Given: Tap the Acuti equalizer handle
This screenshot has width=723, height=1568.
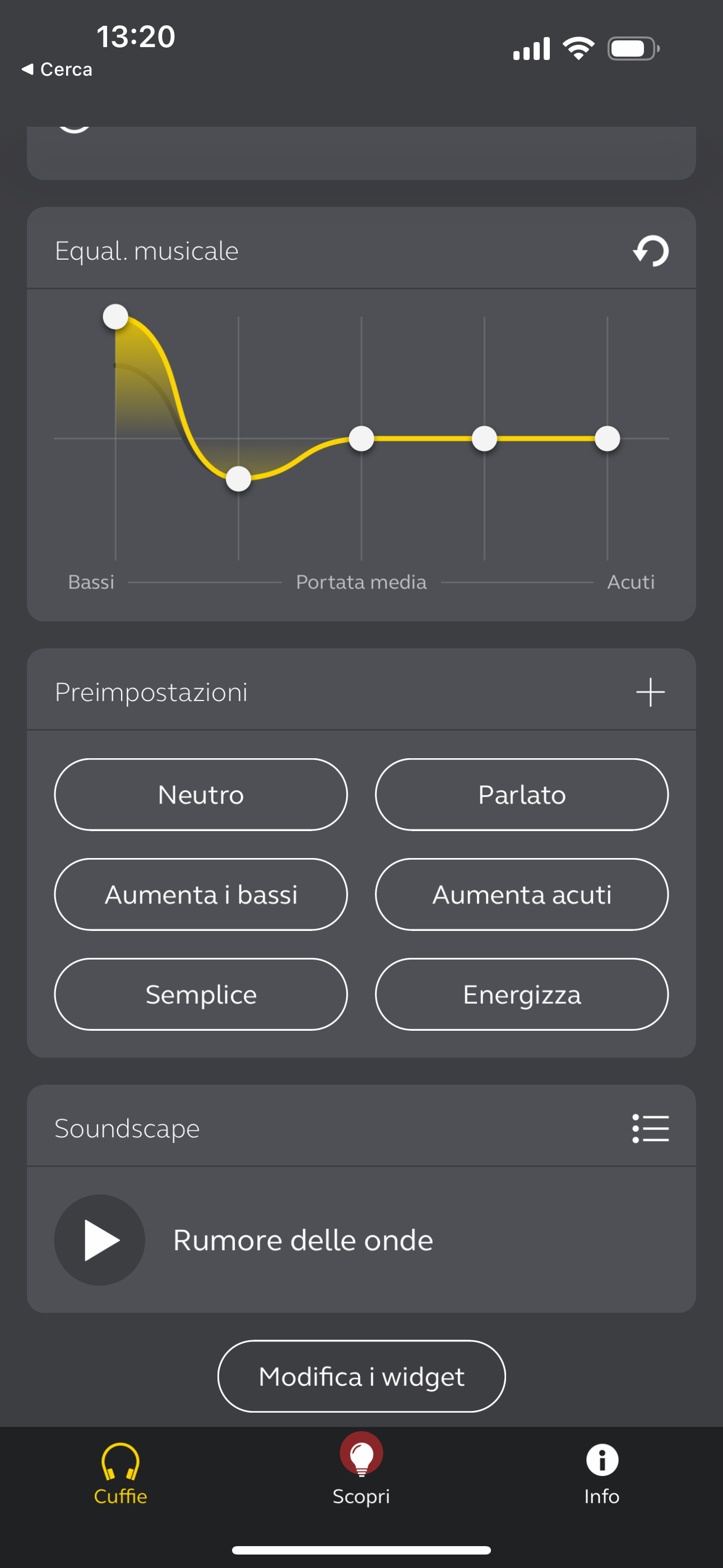Looking at the screenshot, I should [608, 438].
